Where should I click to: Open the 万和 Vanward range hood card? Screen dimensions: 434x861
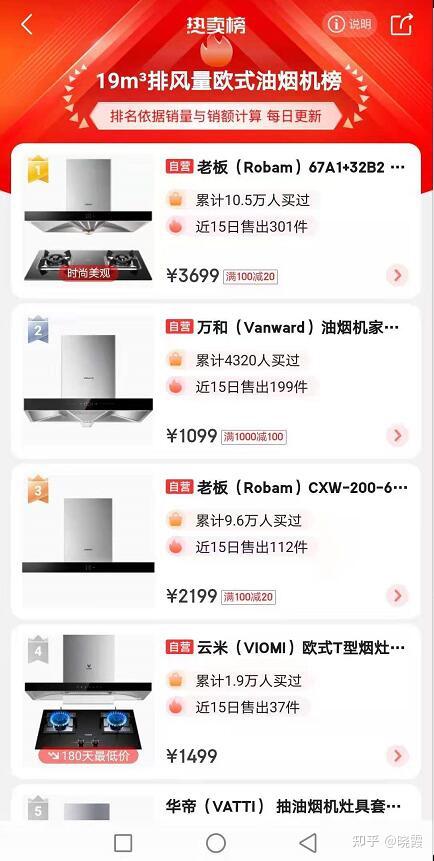pyautogui.click(x=216, y=381)
